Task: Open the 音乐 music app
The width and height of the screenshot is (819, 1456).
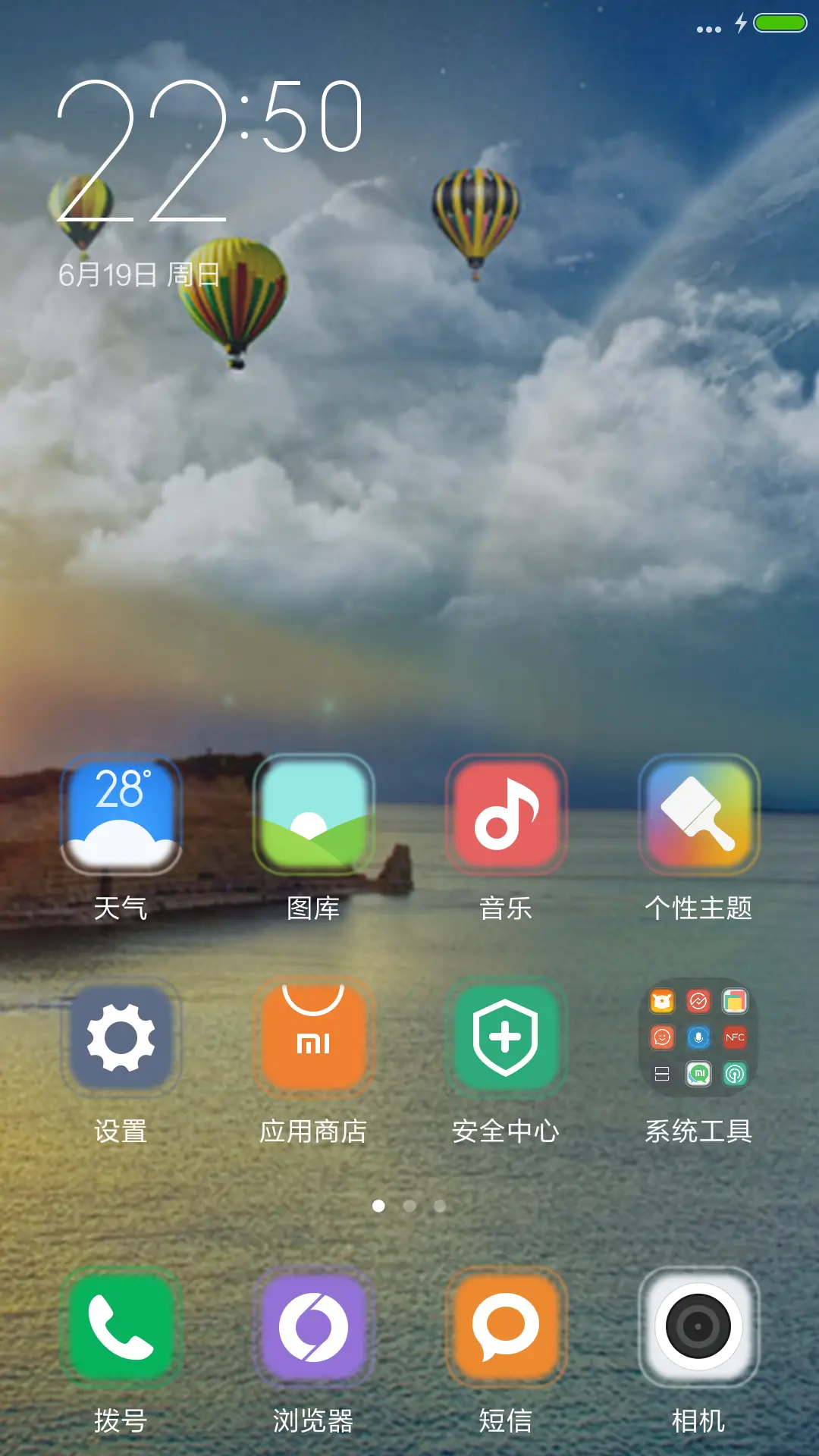Action: coord(506,814)
